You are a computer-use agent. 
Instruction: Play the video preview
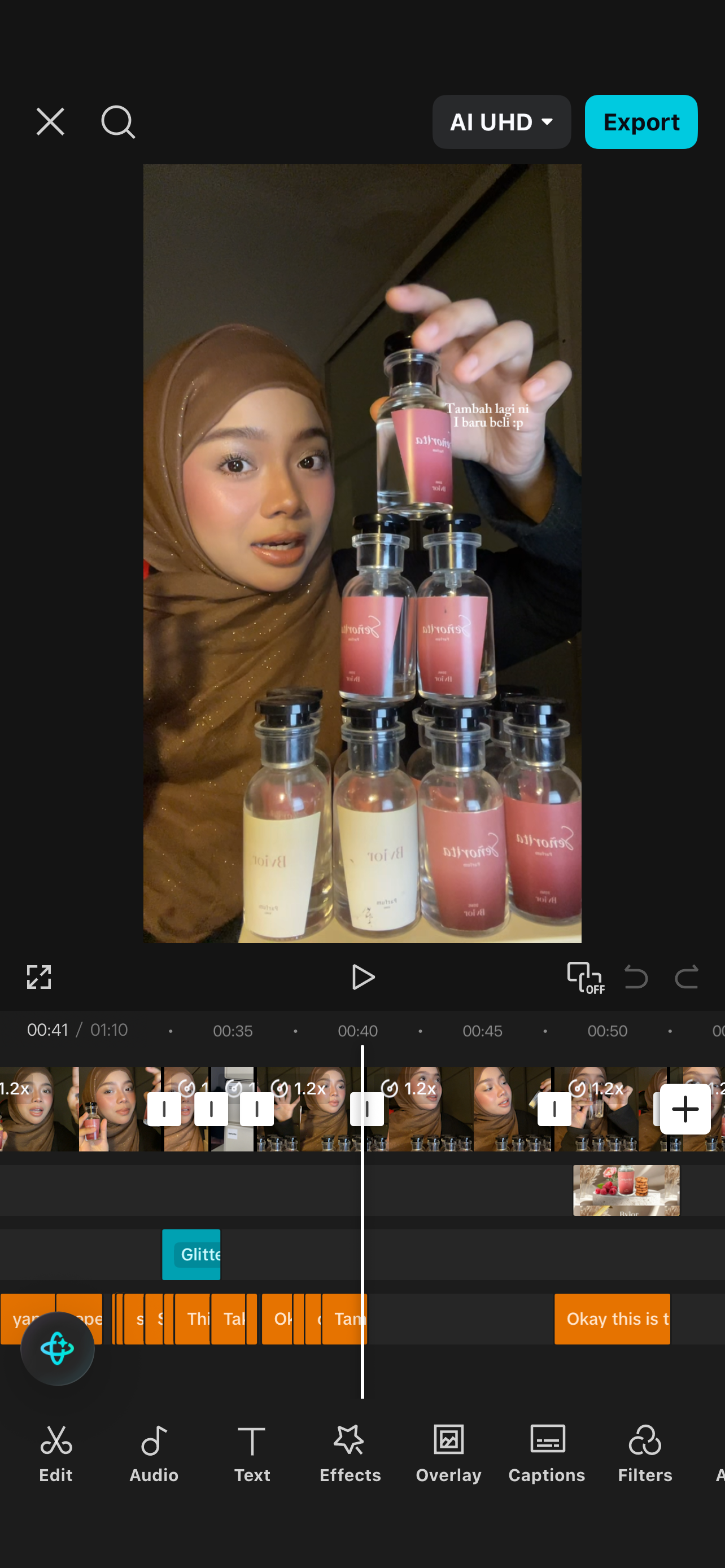tap(363, 977)
